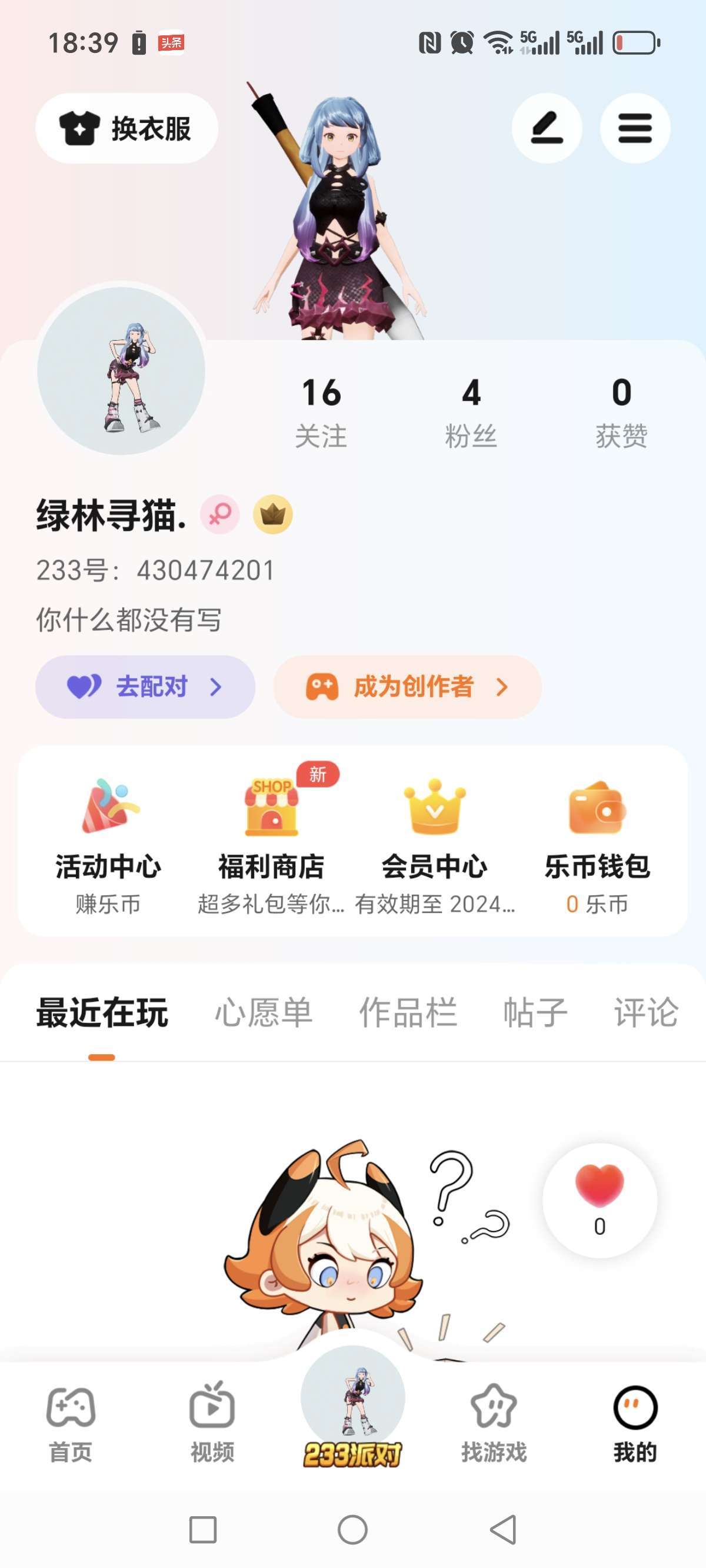Open the 233派对 party tab
The image size is (706, 1568).
pos(353,1411)
